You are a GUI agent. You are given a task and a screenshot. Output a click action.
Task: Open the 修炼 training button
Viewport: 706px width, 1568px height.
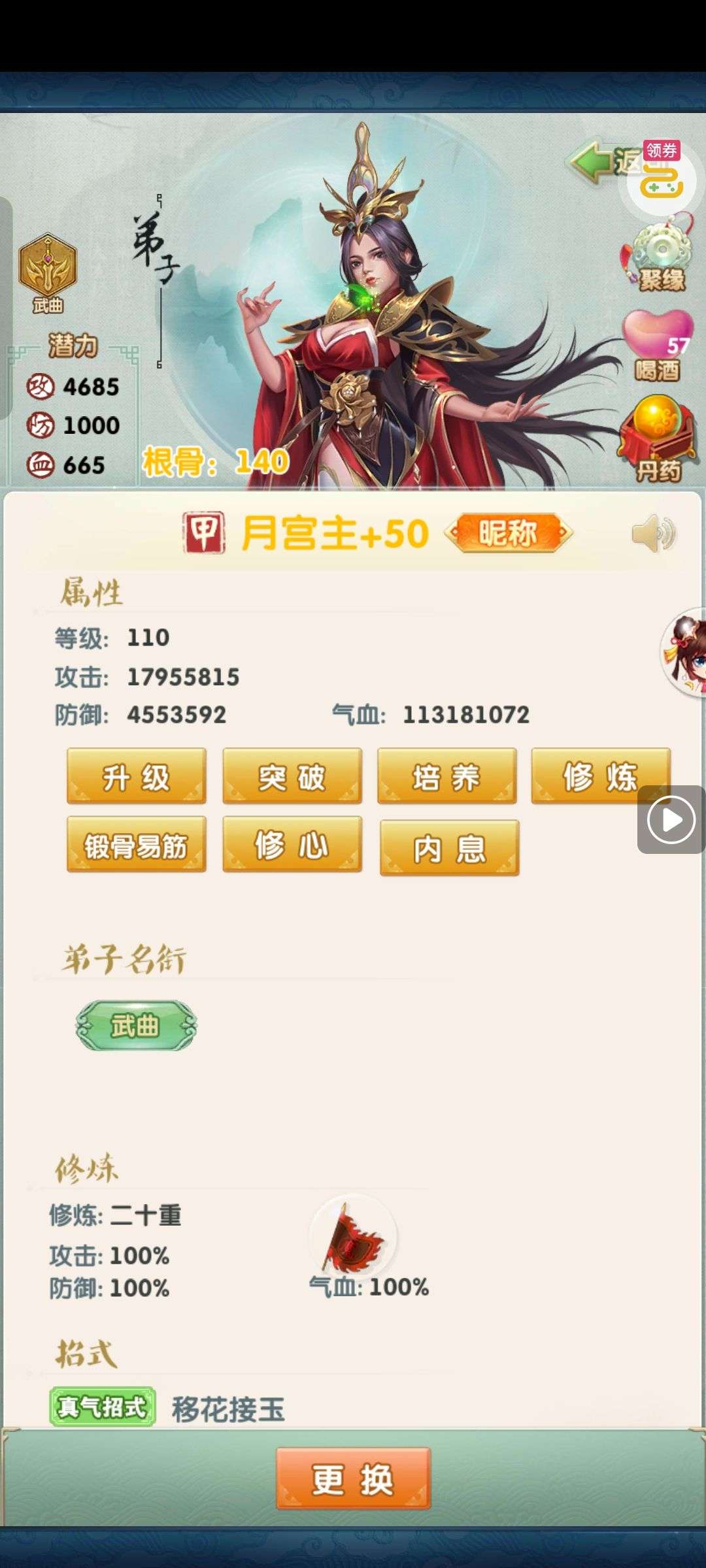tap(600, 776)
